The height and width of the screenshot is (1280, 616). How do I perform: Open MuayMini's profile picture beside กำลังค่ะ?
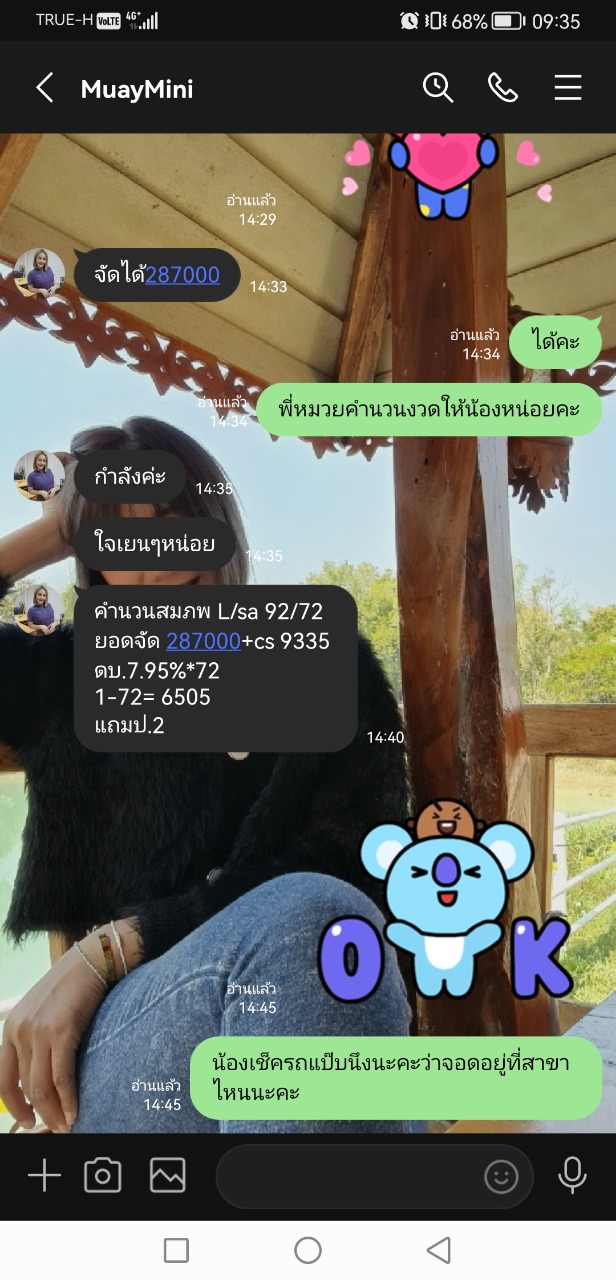(x=39, y=475)
